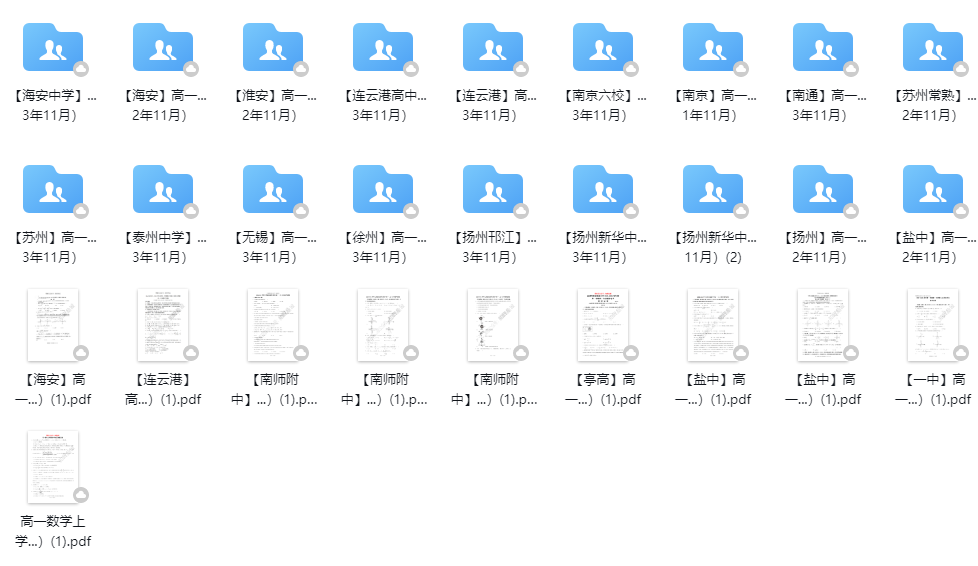Open the 【苏州】 folder
Screen dimensions: 978x566
click(52, 189)
